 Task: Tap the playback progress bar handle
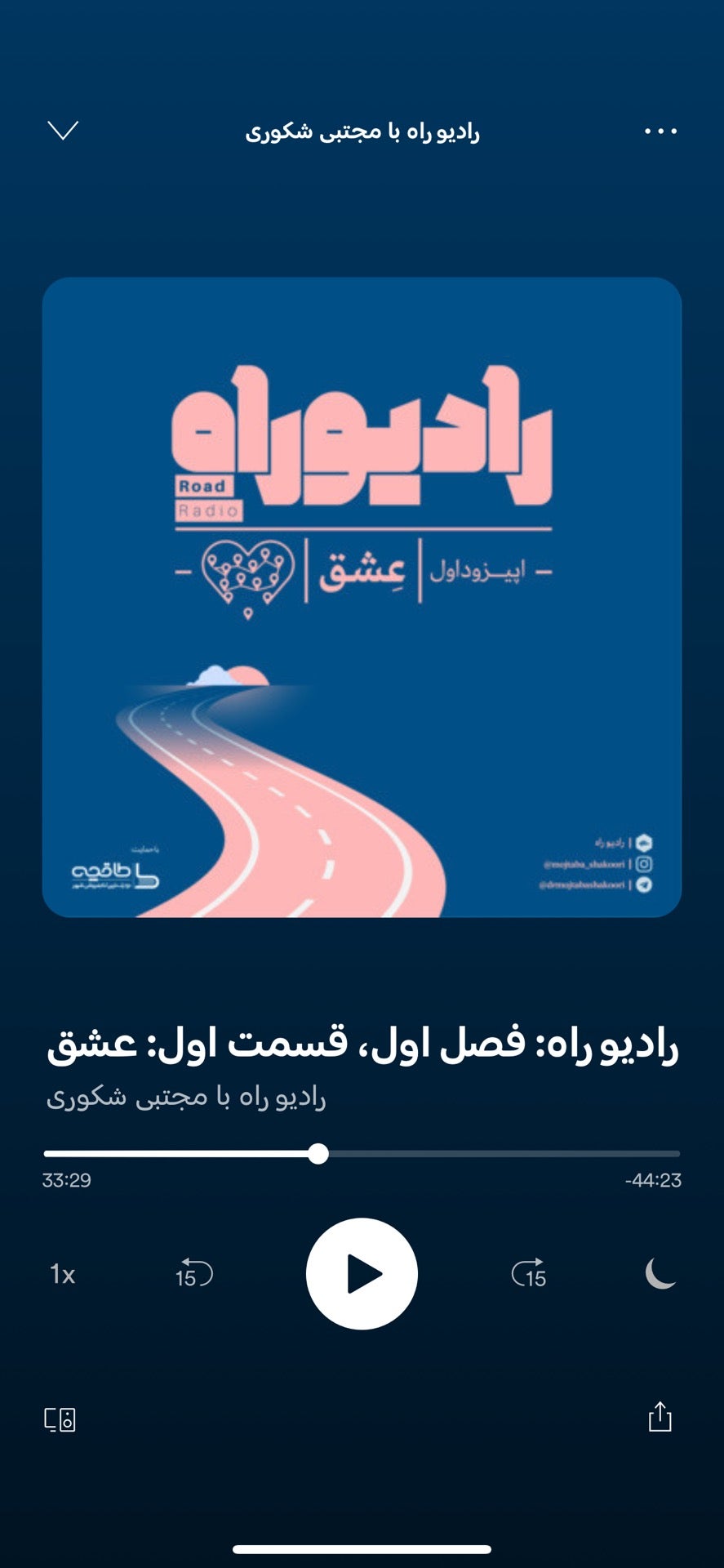318,1154
